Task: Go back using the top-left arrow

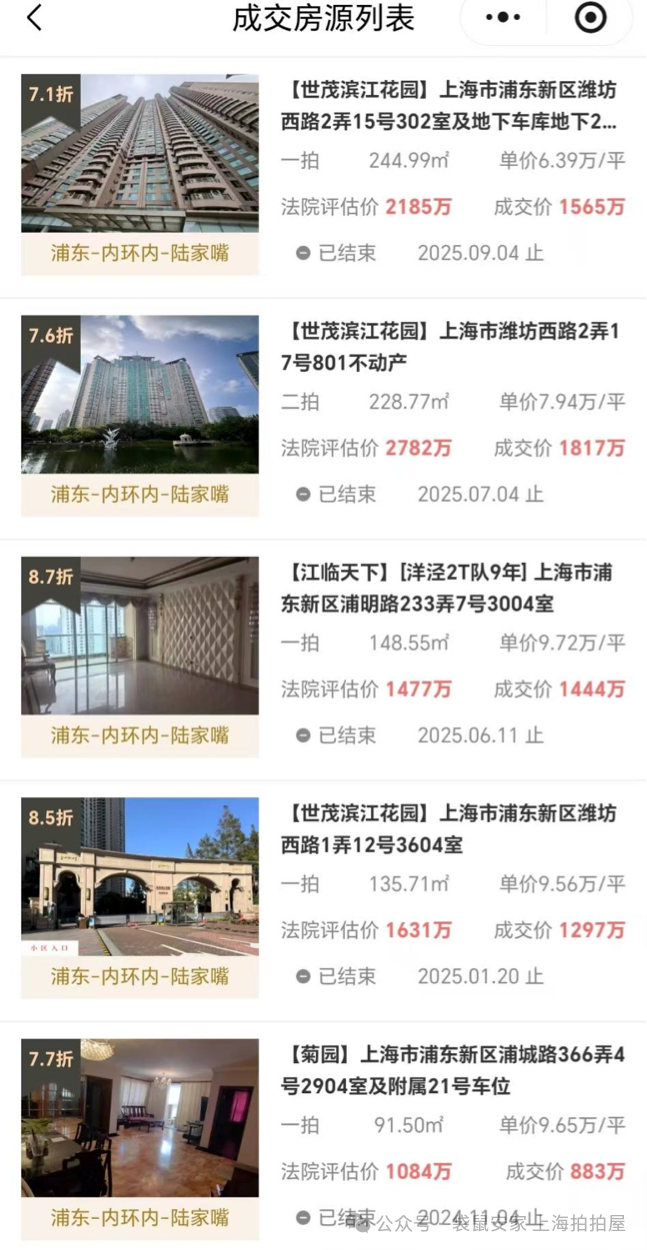Action: click(34, 18)
